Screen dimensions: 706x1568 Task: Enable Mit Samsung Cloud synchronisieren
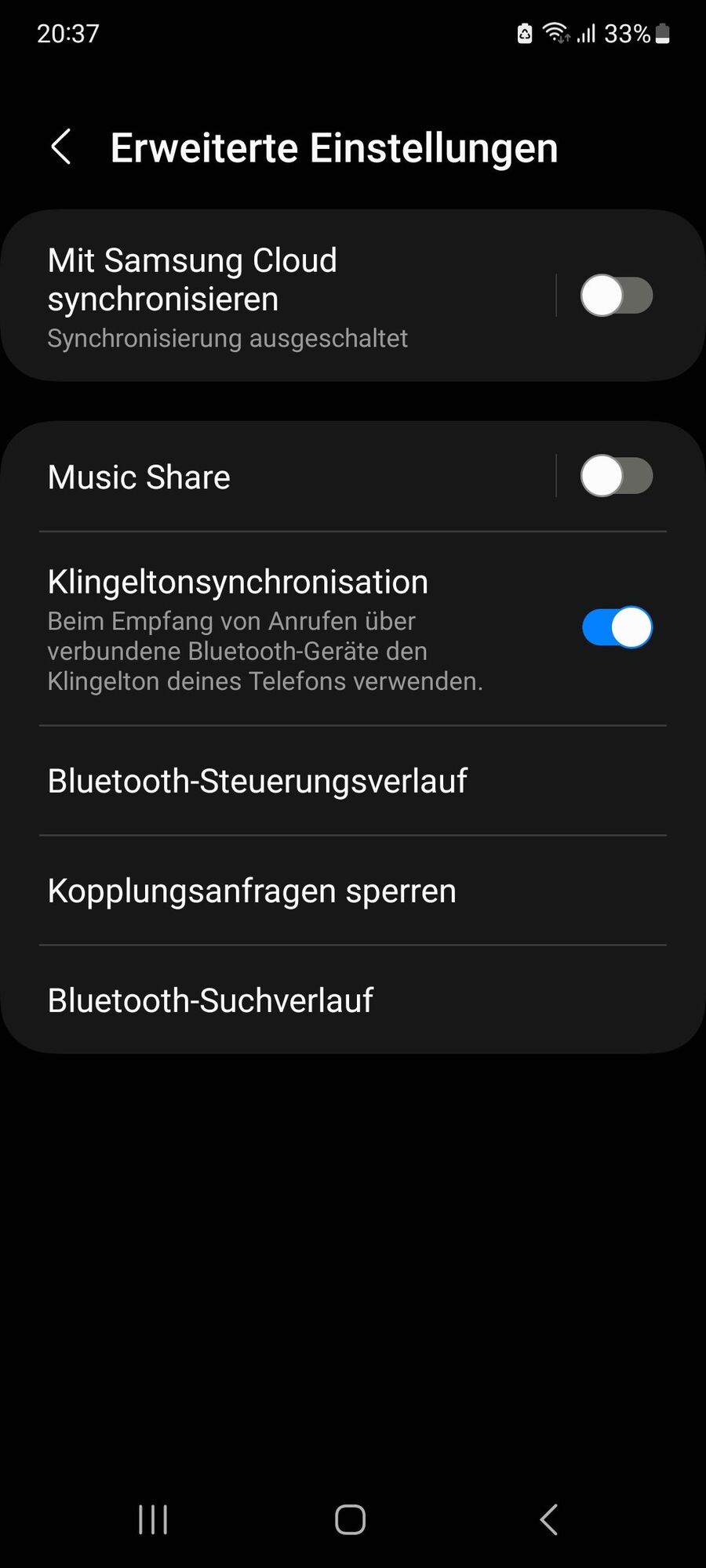coord(617,296)
